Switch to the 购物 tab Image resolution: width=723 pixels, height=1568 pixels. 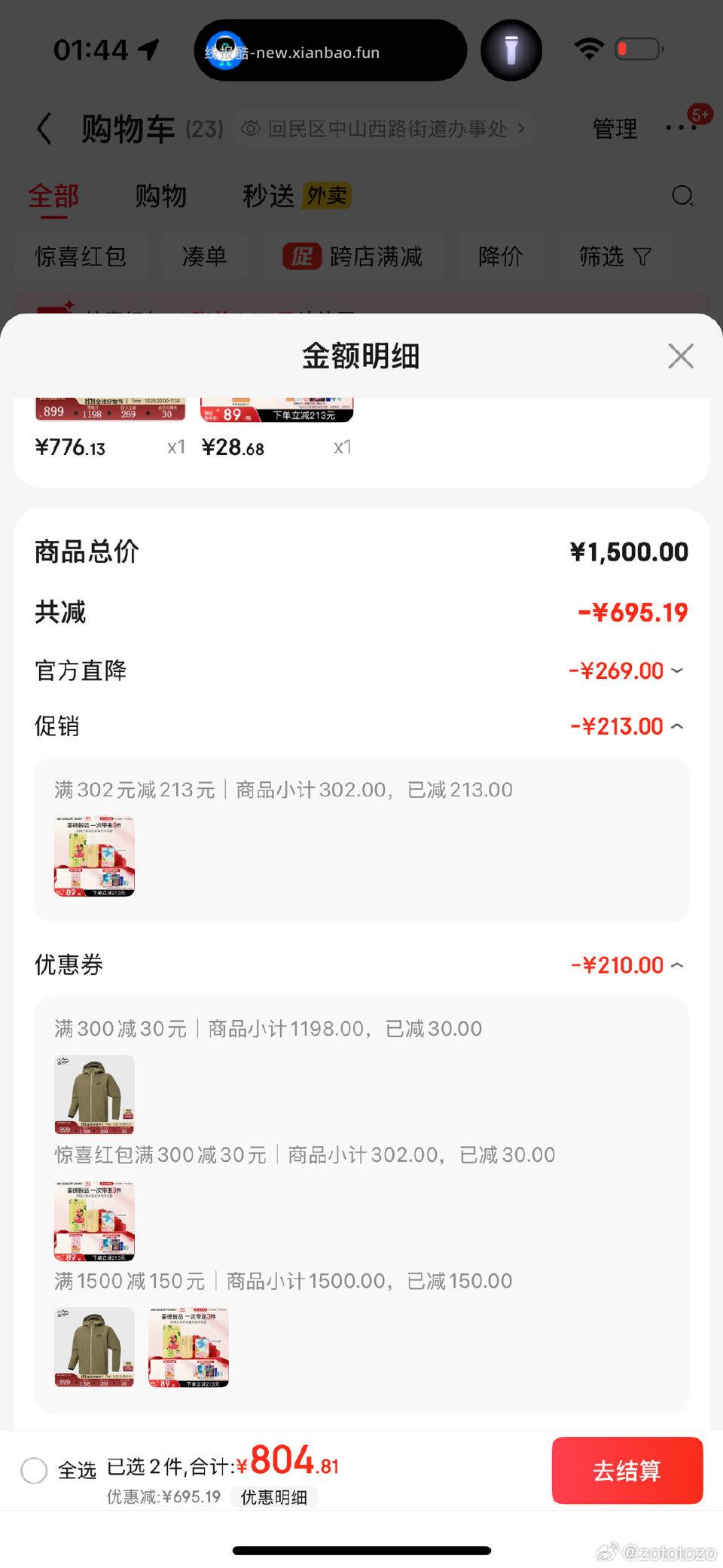[x=160, y=195]
